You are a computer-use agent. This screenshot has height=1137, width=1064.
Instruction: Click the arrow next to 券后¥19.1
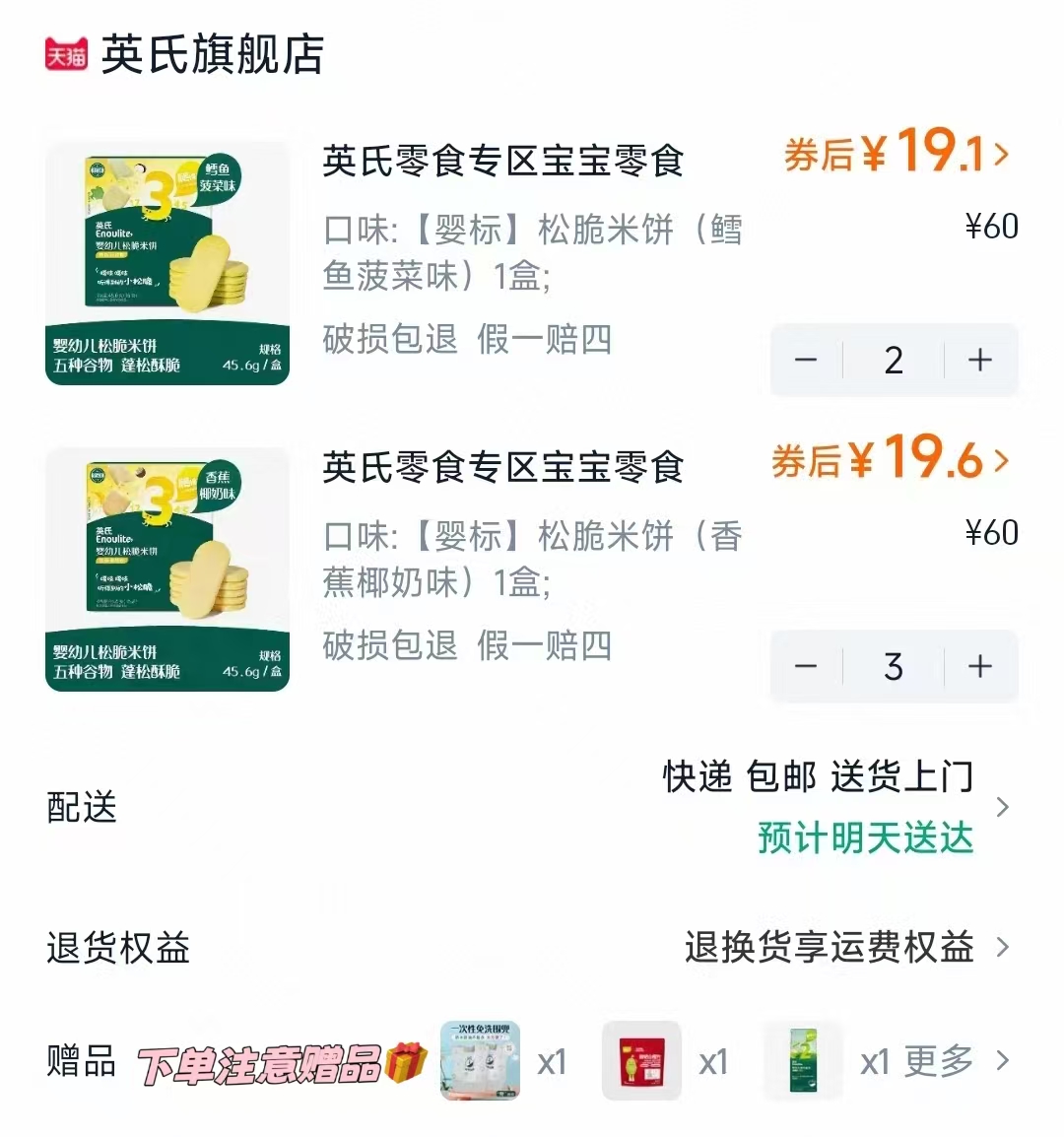pos(1003,155)
